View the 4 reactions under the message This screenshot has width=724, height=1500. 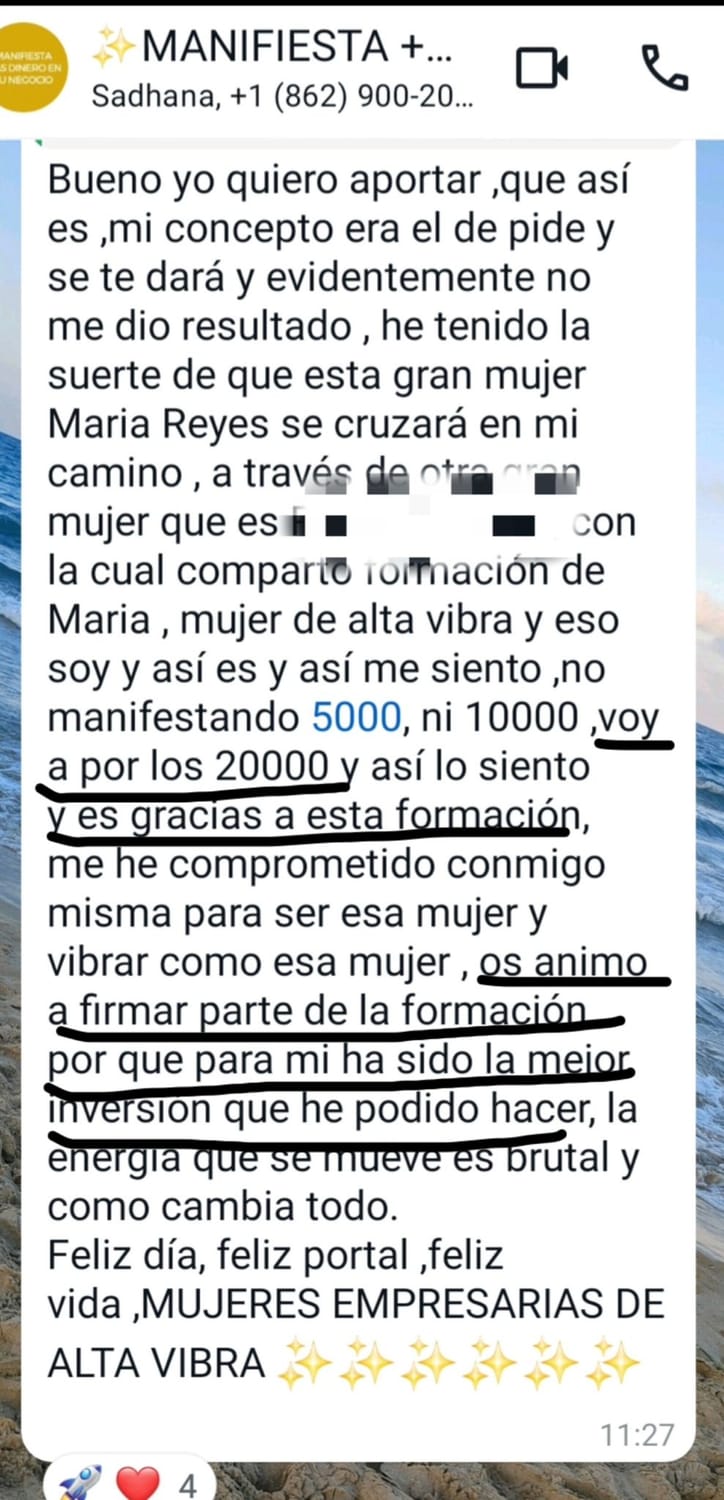(x=131, y=1481)
